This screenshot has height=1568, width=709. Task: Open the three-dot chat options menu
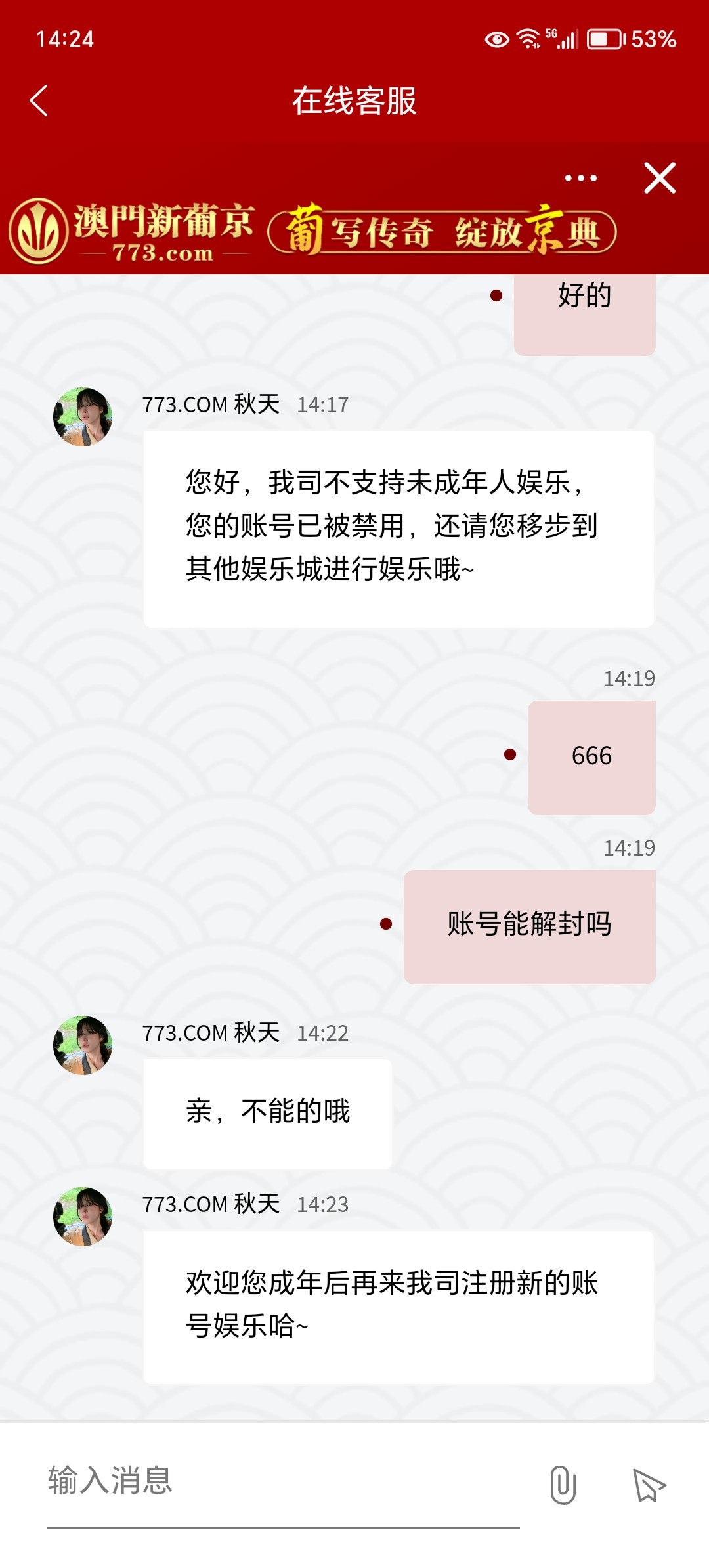[x=581, y=178]
